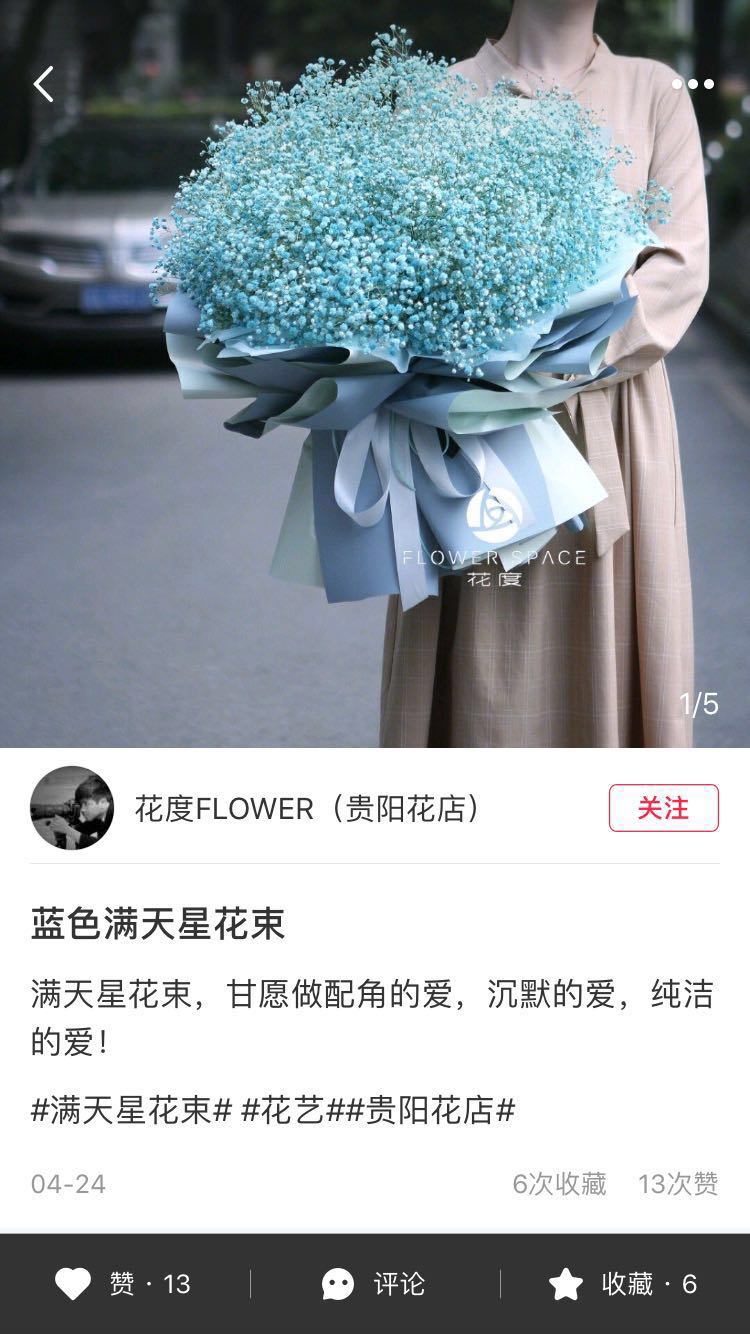Open the #满天星花束# hashtag
The height and width of the screenshot is (1334, 750).
coord(131,1111)
